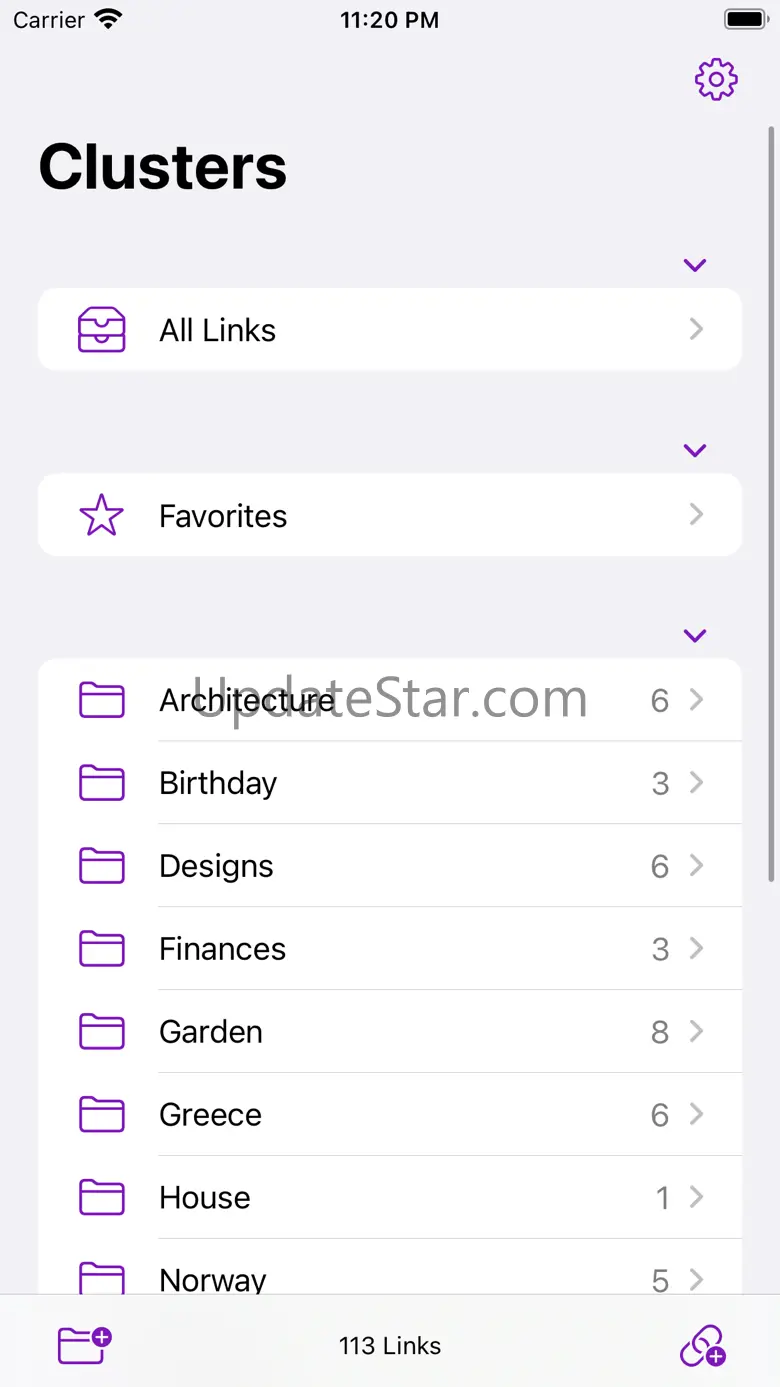The image size is (780, 1387).
Task: Open the Garden folder
Action: tap(390, 1032)
